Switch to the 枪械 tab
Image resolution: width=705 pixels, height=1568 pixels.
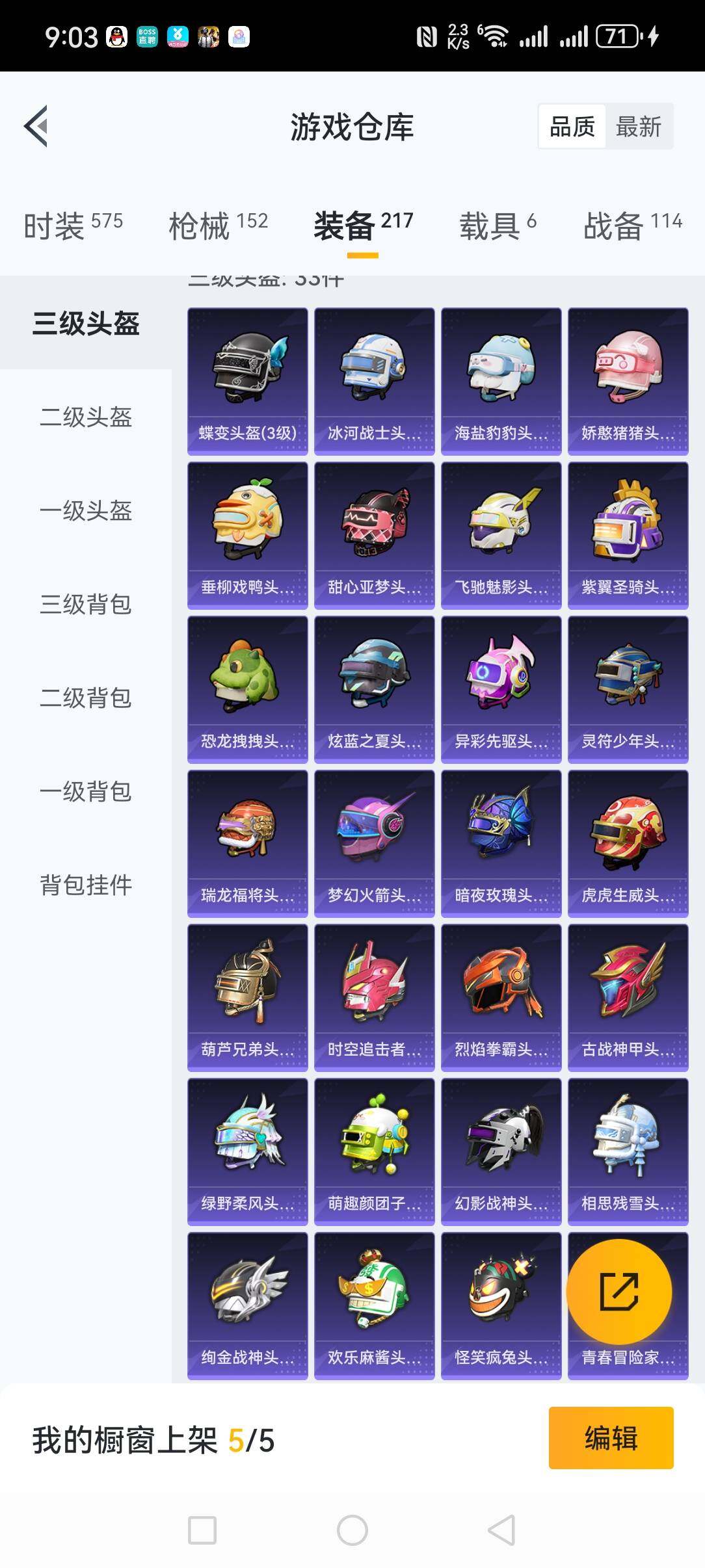218,226
